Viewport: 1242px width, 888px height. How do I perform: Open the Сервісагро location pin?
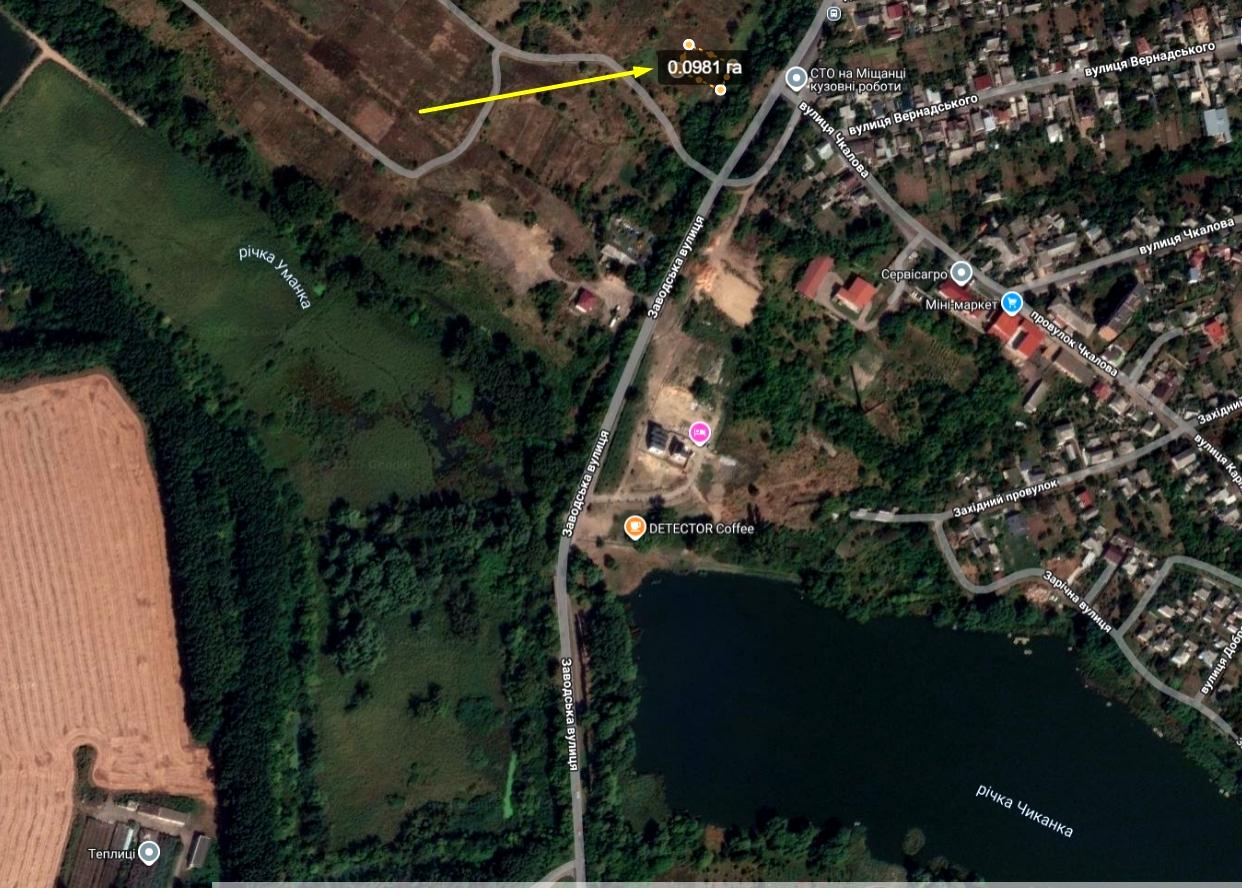[961, 272]
